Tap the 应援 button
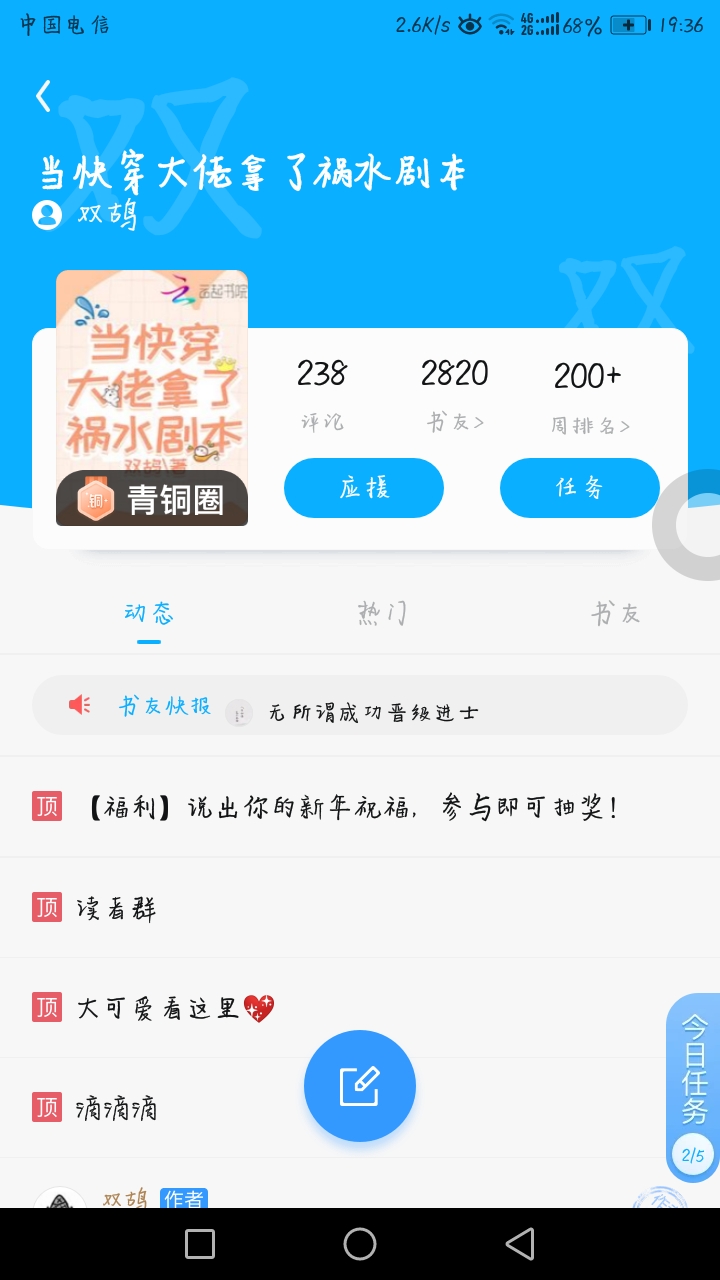The width and height of the screenshot is (720, 1280). tap(364, 488)
